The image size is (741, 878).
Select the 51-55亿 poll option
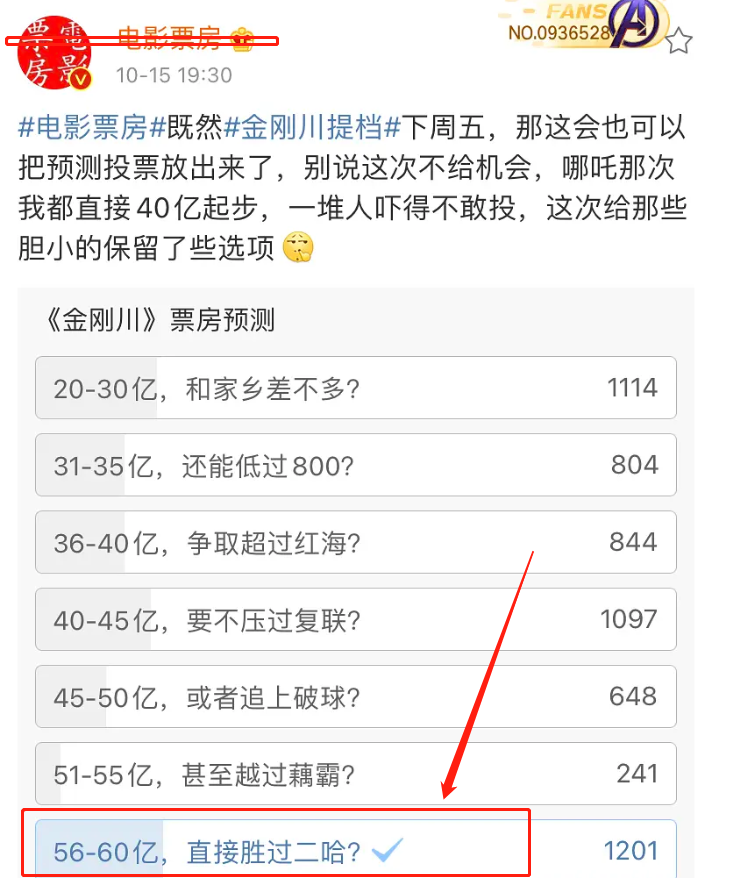355,773
